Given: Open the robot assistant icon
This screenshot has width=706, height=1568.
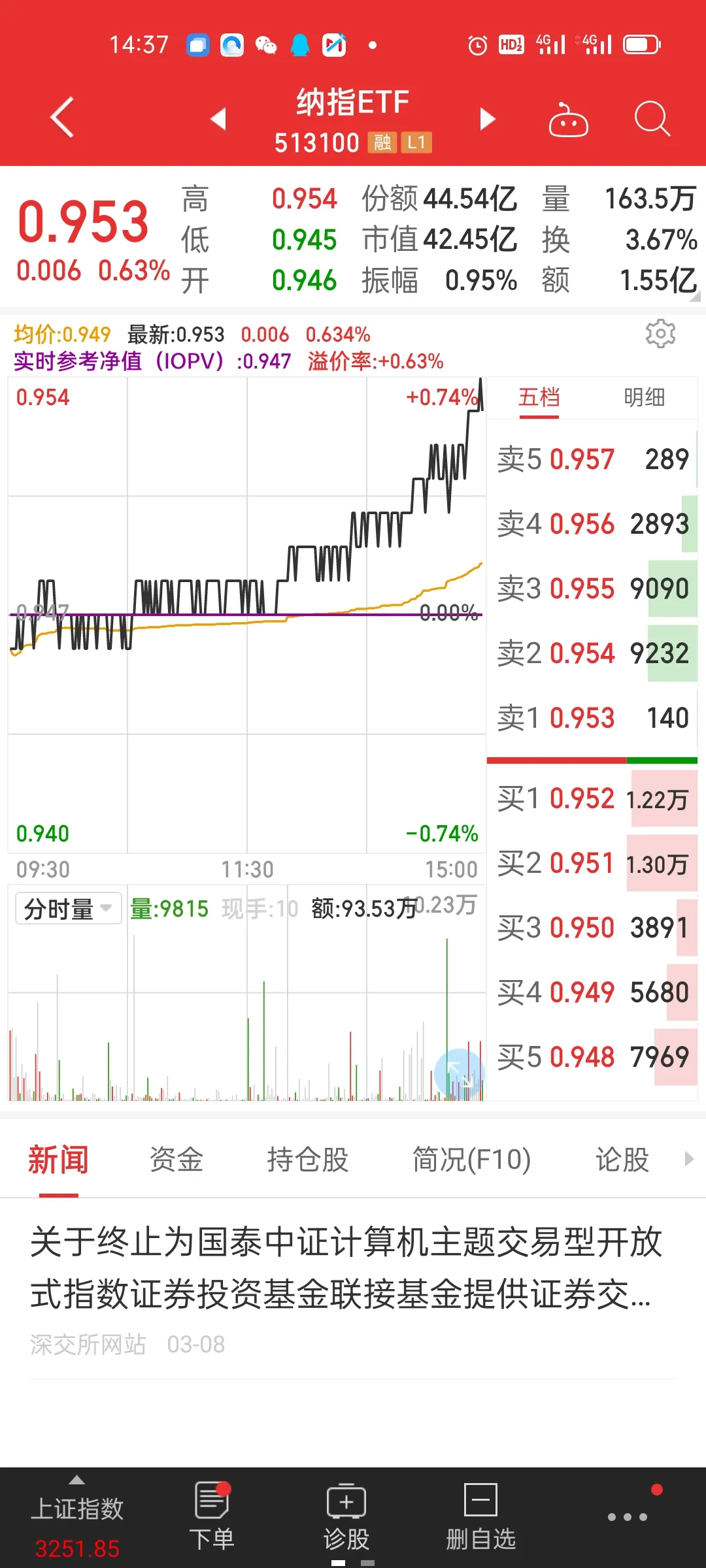Looking at the screenshot, I should point(568,120).
